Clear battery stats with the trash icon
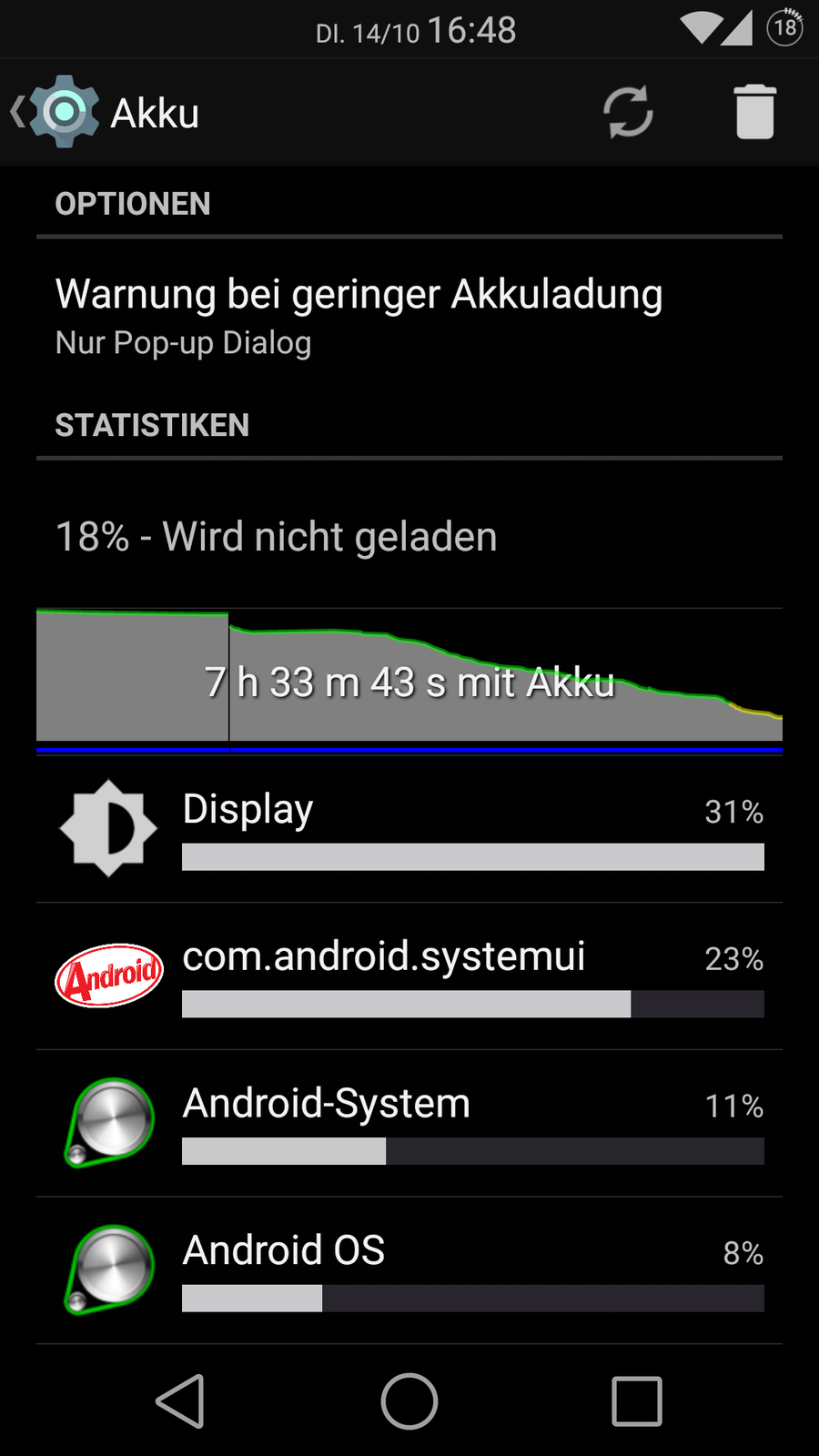Viewport: 819px width, 1456px height. click(x=754, y=113)
